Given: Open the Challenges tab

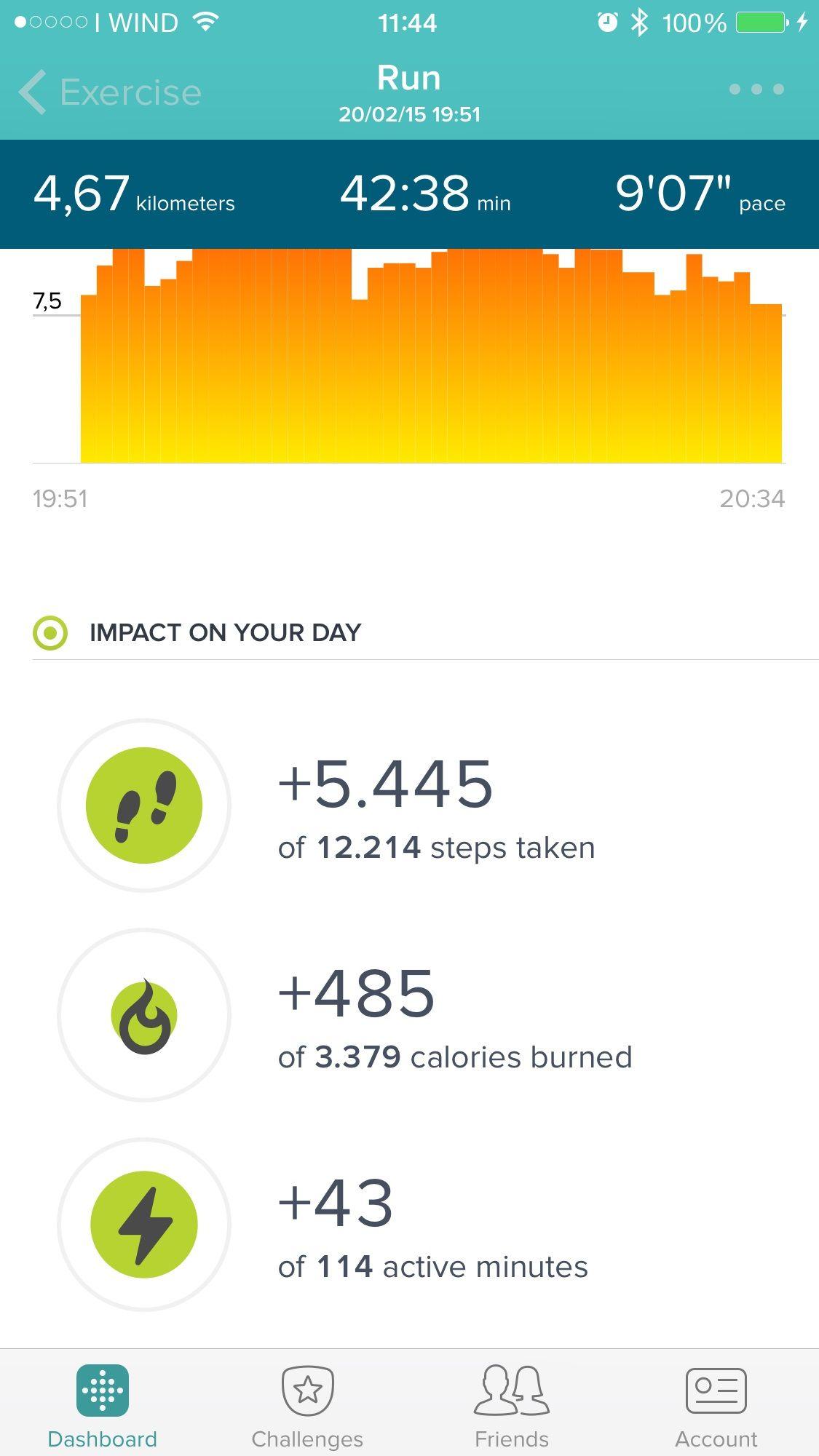Looking at the screenshot, I should 307,1407.
